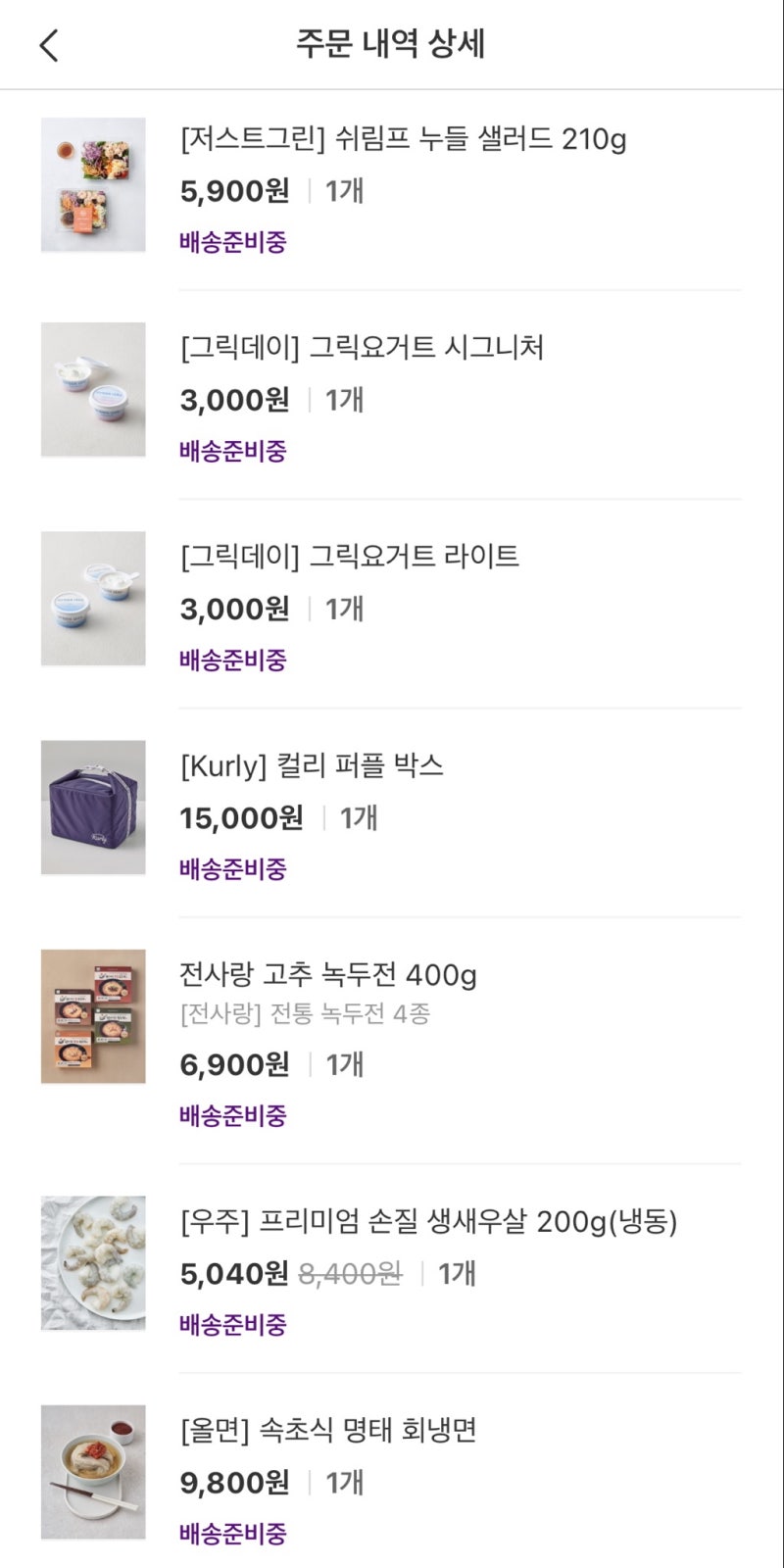Go back using the top-left arrow
This screenshot has width=784, height=1568.
tap(49, 45)
